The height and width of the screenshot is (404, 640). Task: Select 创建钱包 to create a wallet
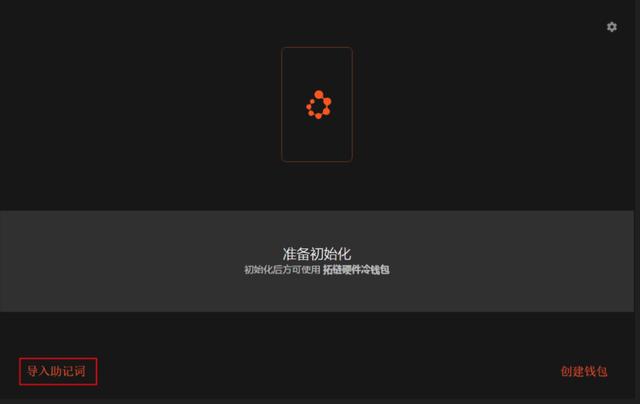[x=584, y=371]
